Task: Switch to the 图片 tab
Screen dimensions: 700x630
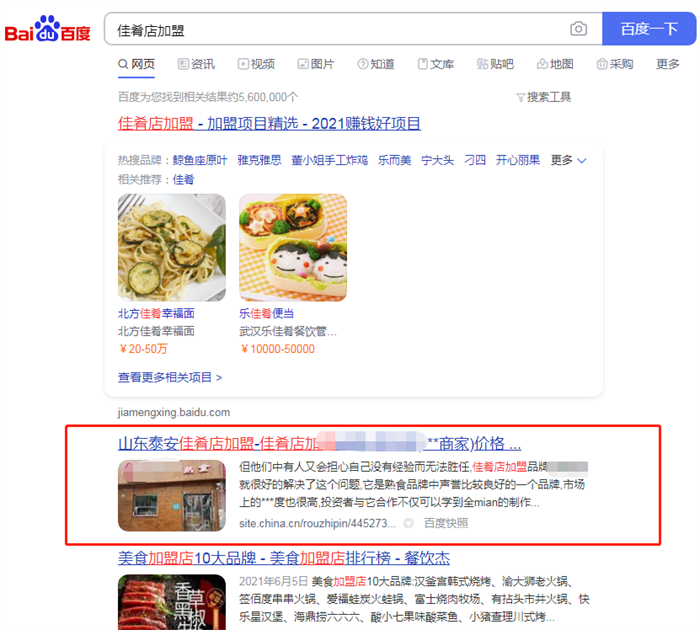Action: [316, 64]
